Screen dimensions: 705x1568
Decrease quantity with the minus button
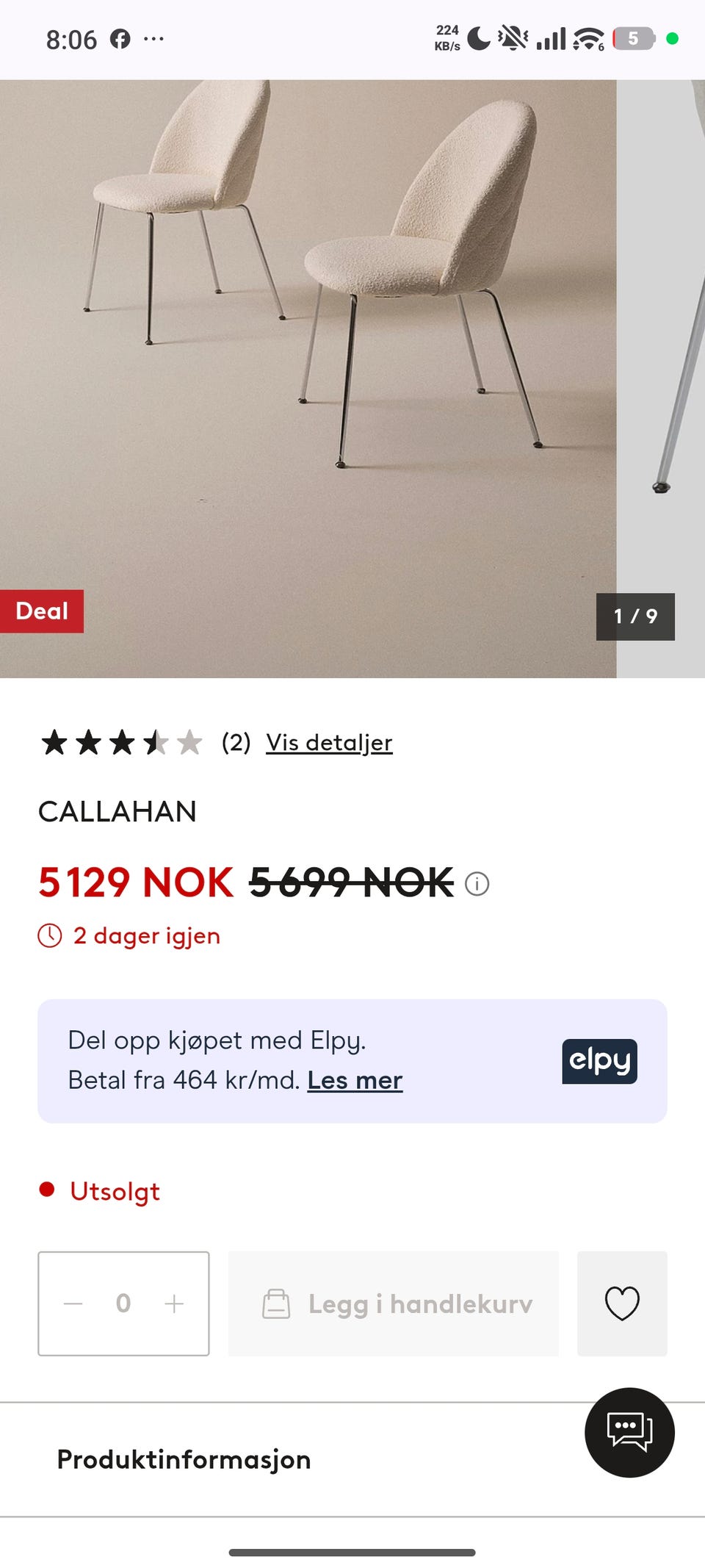(73, 1303)
